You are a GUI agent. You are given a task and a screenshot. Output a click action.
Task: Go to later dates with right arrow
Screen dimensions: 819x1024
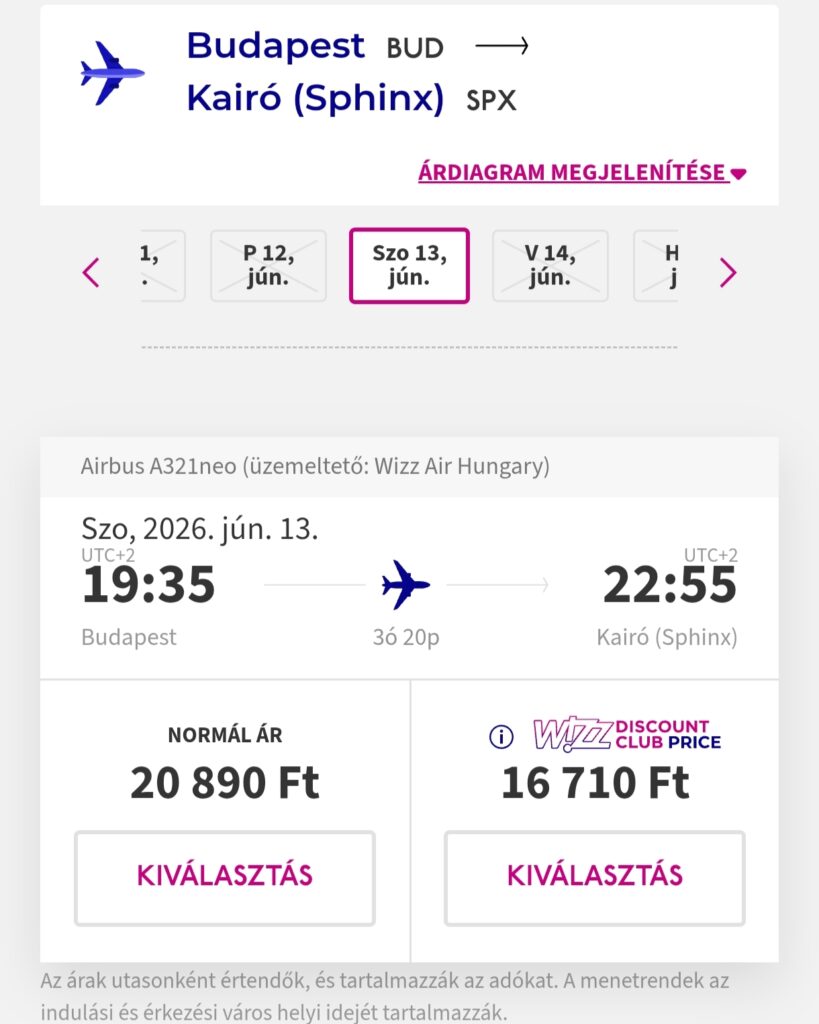coord(728,272)
